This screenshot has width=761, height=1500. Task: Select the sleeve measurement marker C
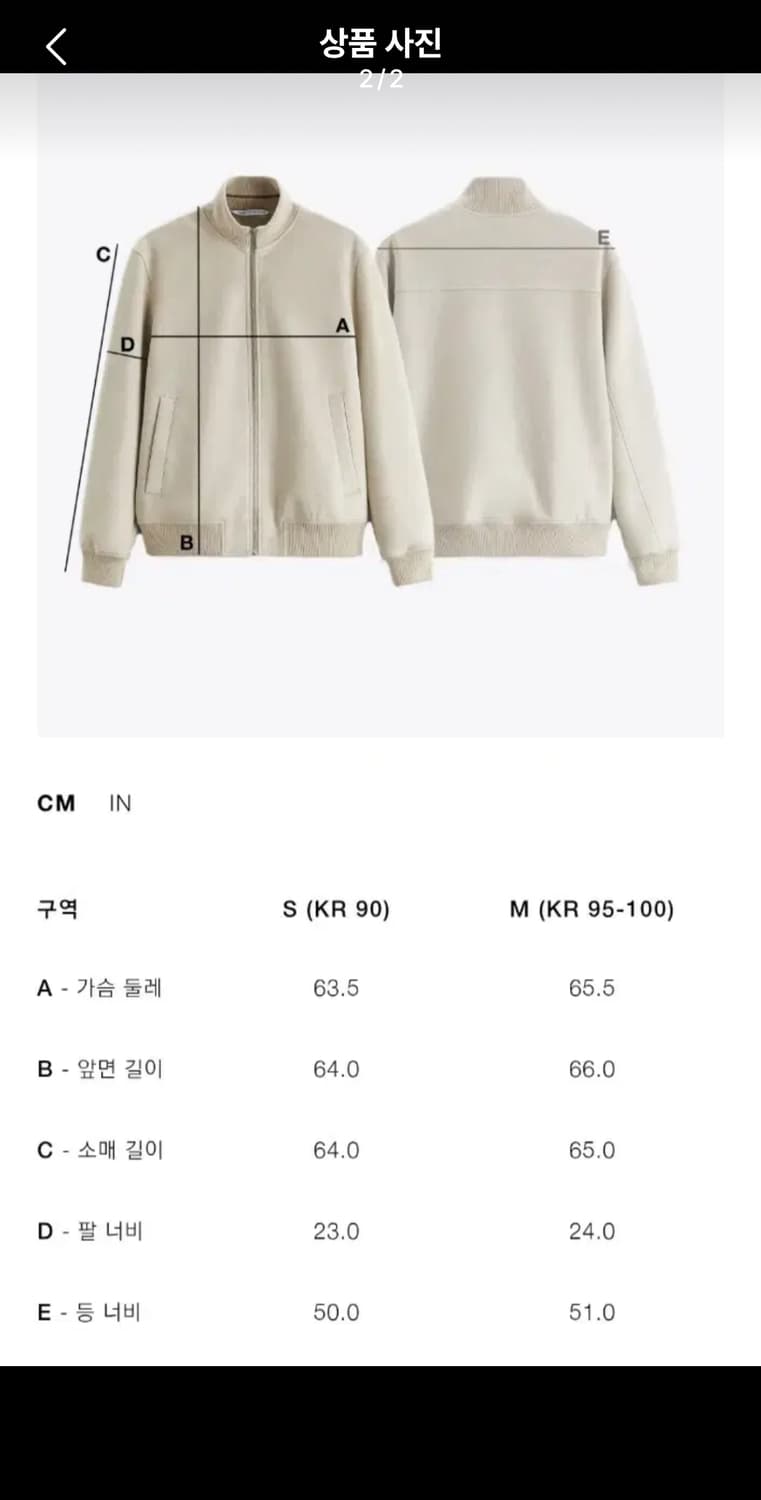pyautogui.click(x=101, y=254)
